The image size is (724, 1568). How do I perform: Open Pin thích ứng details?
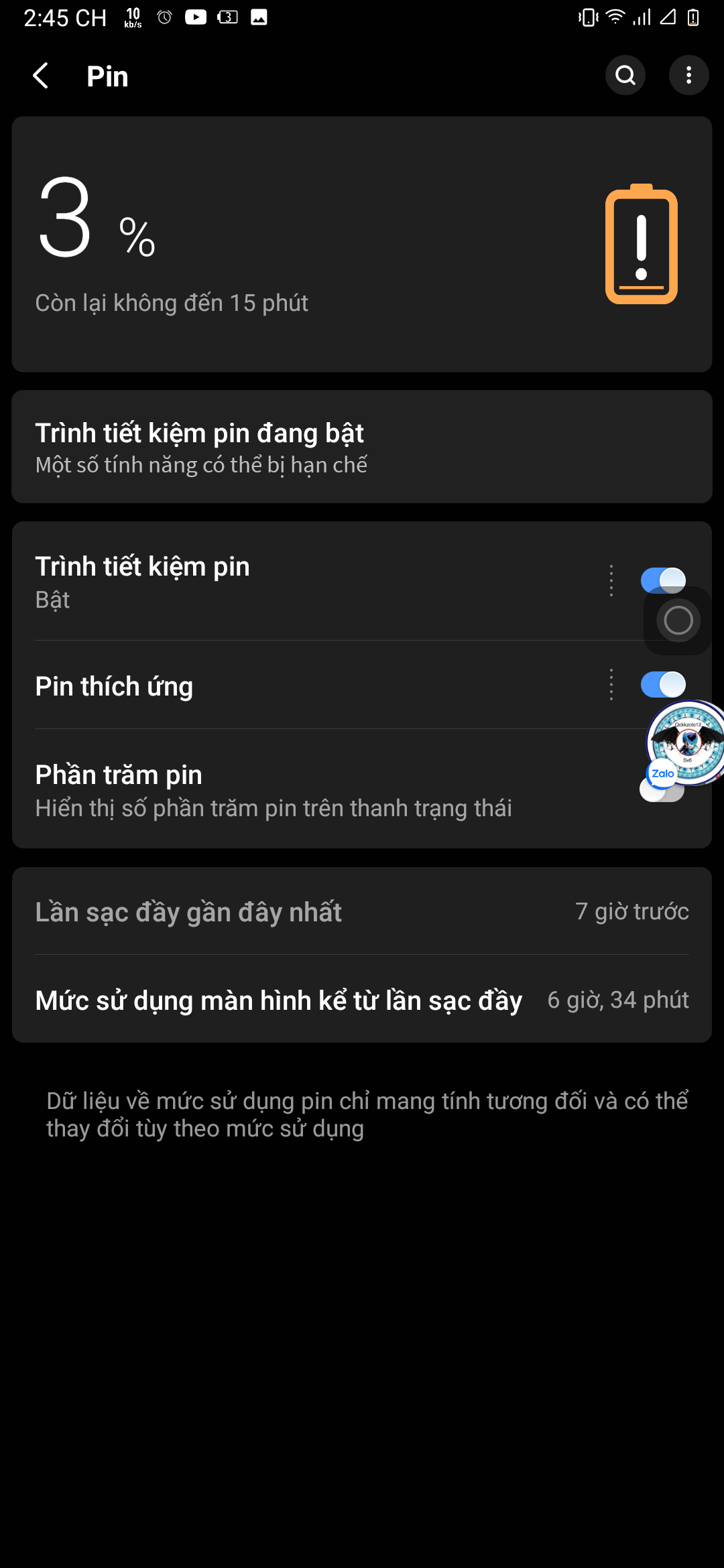pos(315,685)
